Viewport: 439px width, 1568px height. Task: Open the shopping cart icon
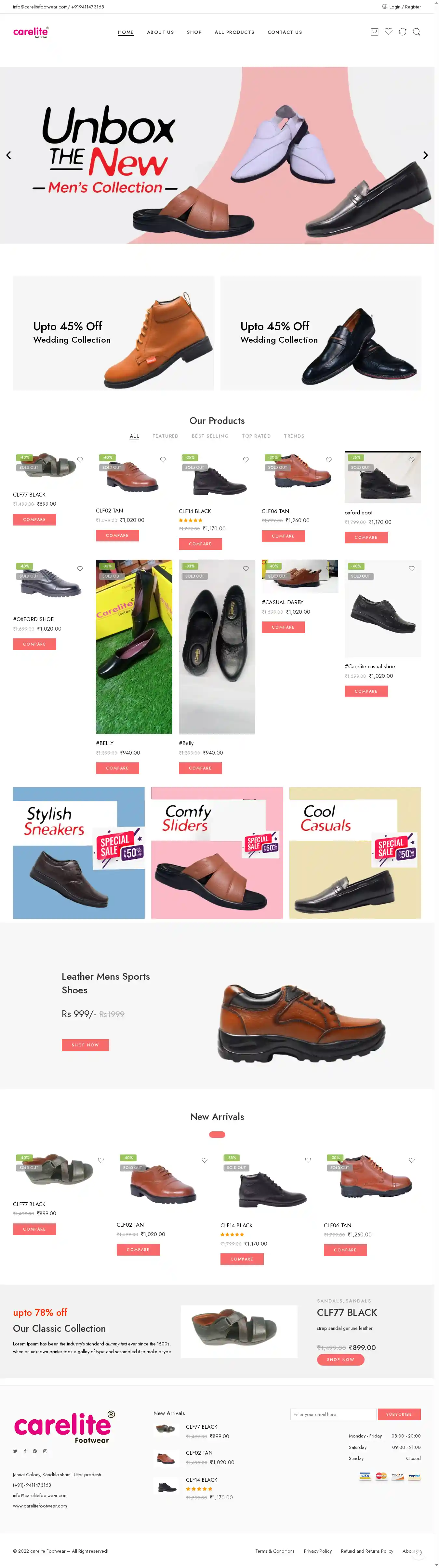pos(375,32)
